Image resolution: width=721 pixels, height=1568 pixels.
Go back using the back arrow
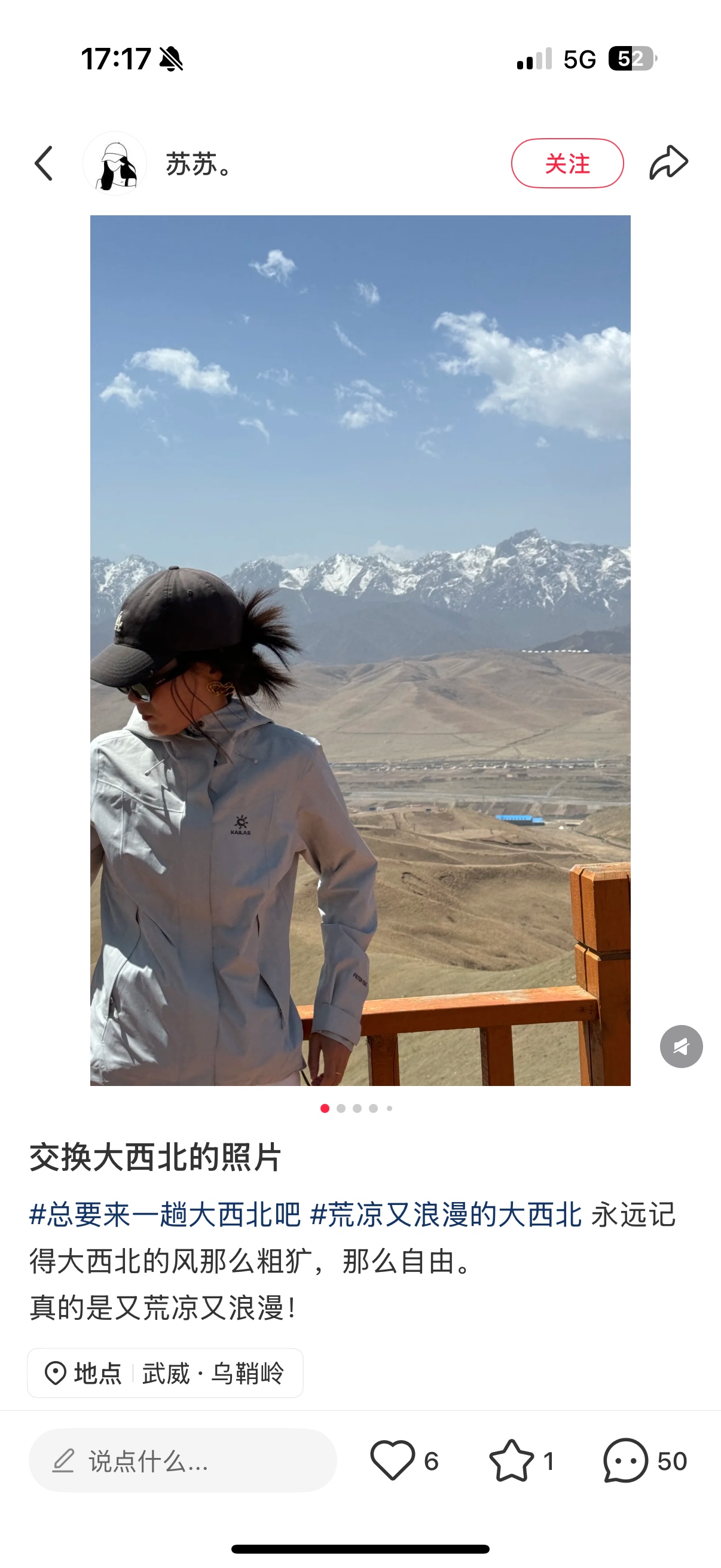click(x=44, y=163)
